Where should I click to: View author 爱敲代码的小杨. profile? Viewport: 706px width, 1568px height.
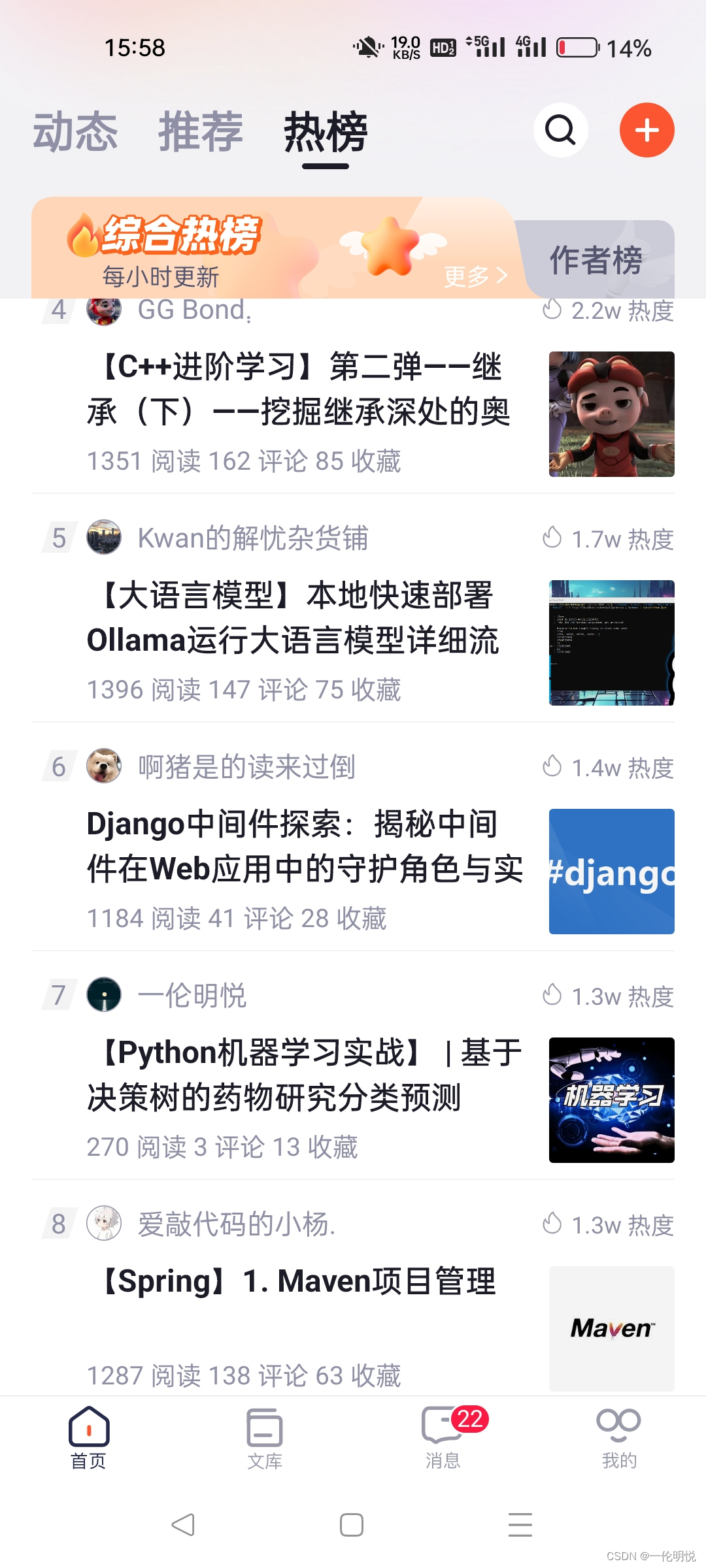click(x=236, y=1224)
